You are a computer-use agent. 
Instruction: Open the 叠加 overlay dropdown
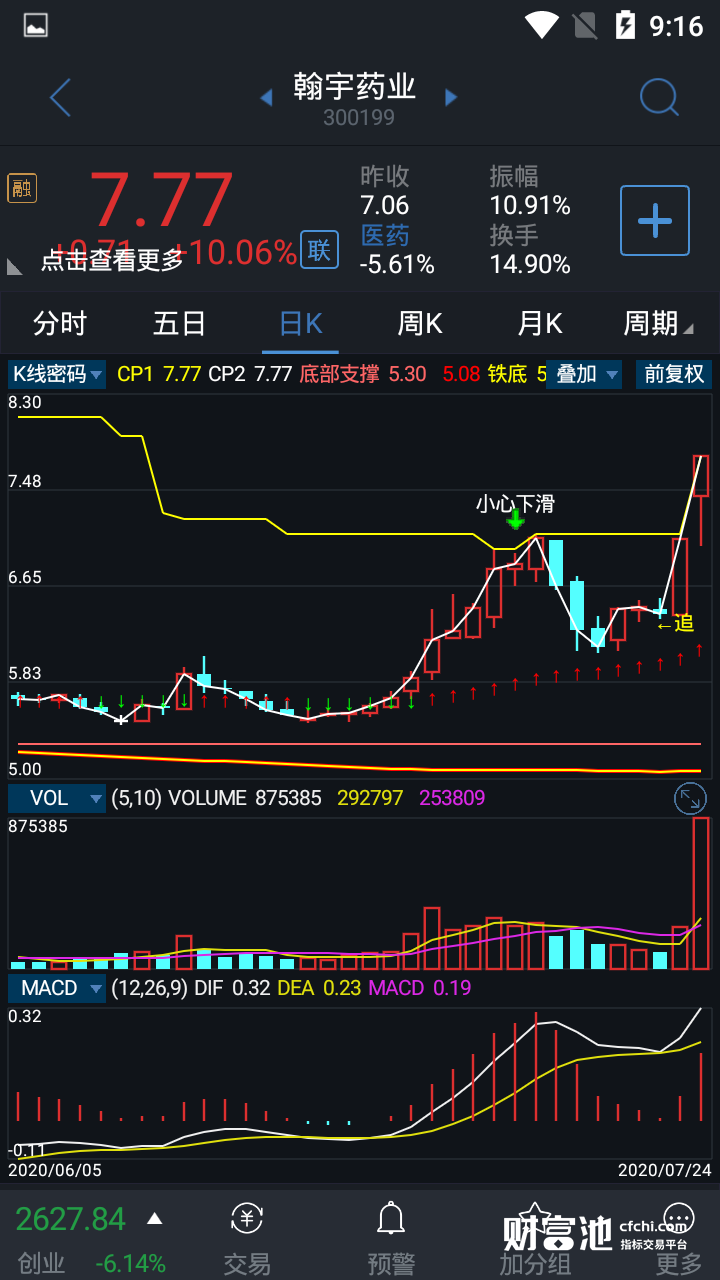pyautogui.click(x=584, y=374)
